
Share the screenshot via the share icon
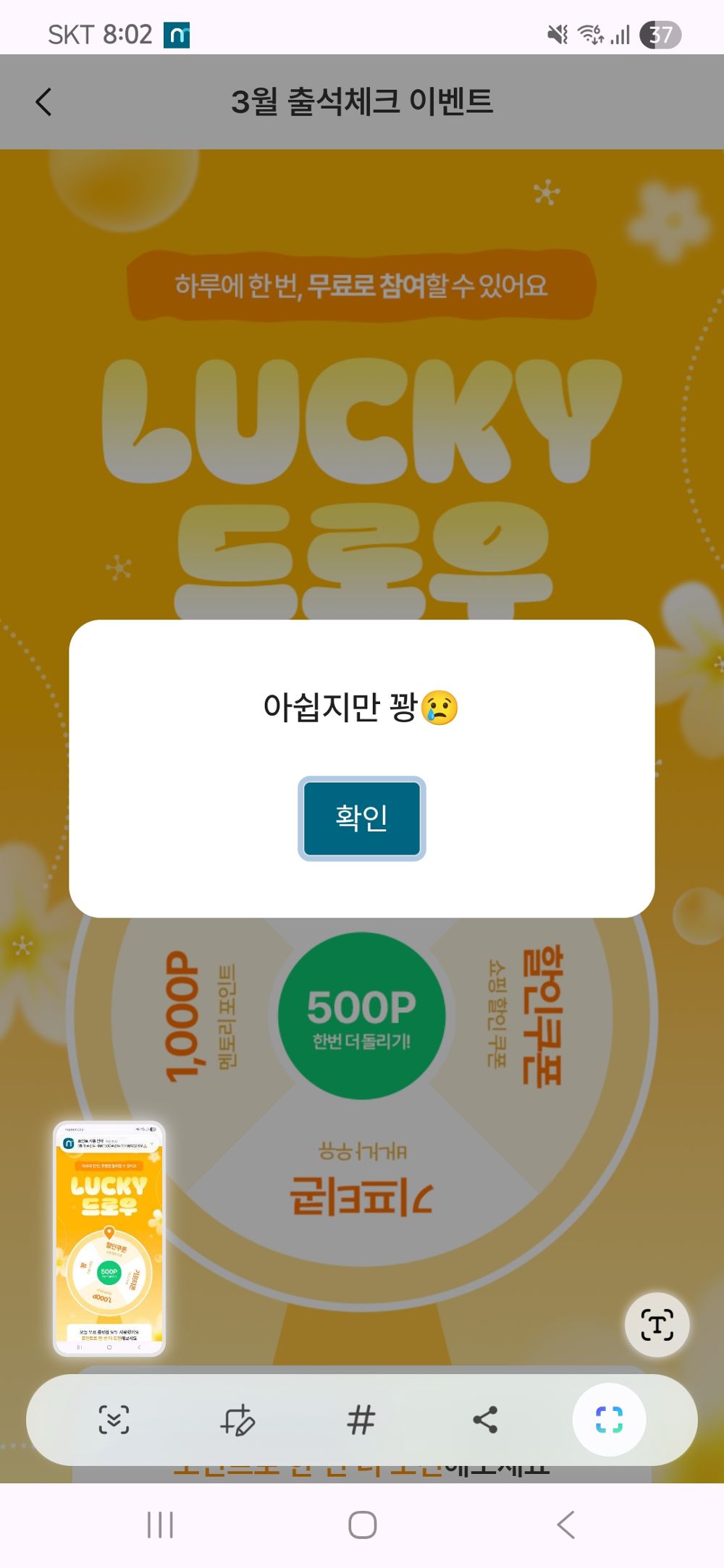click(x=486, y=1420)
